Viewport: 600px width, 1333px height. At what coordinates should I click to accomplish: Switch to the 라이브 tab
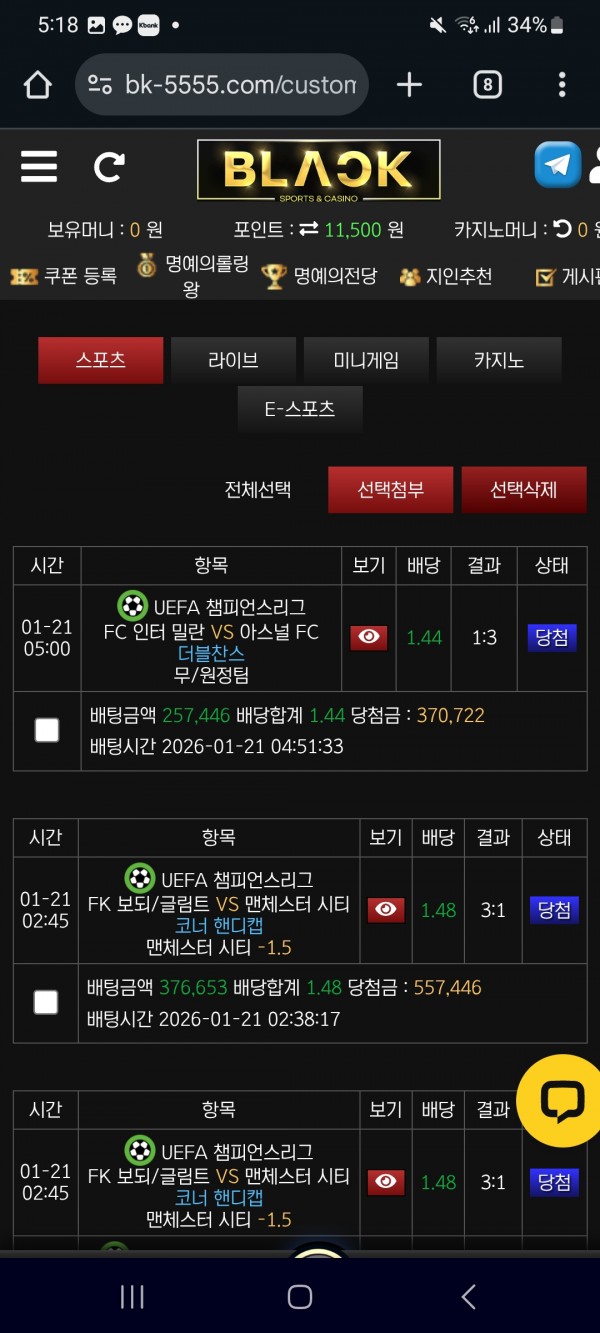pyautogui.click(x=233, y=360)
